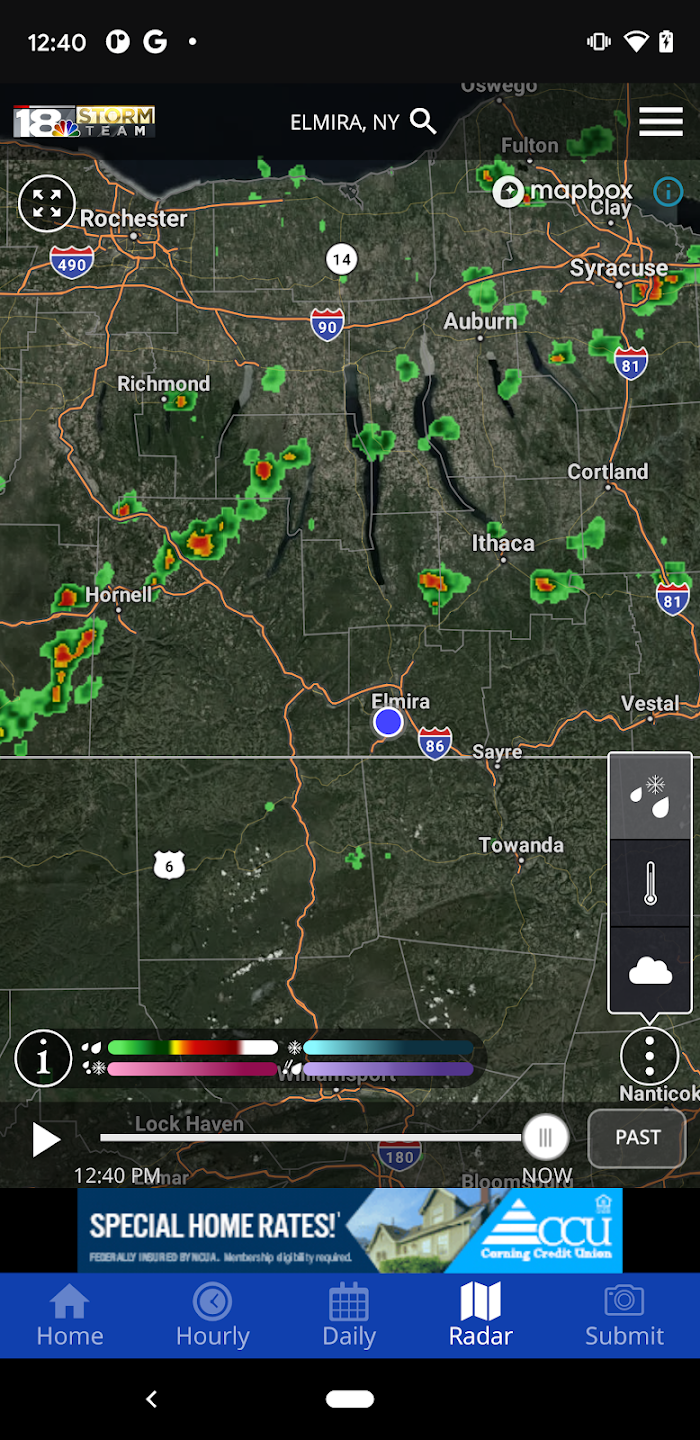This screenshot has width=700, height=1440.
Task: Go to the Home tab
Action: click(x=70, y=1316)
